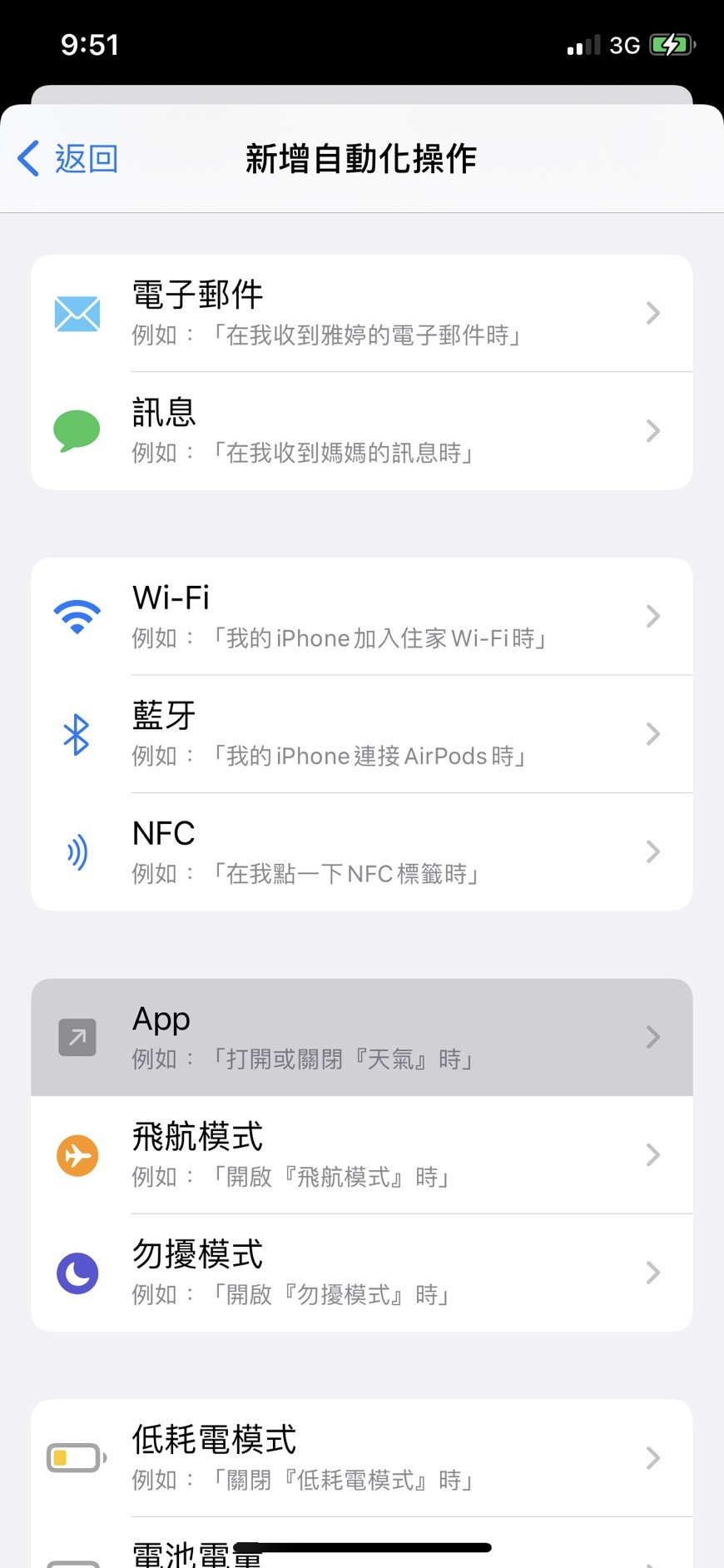The width and height of the screenshot is (724, 1568).
Task: Select the 訊息 trigger row
Action: tap(361, 431)
